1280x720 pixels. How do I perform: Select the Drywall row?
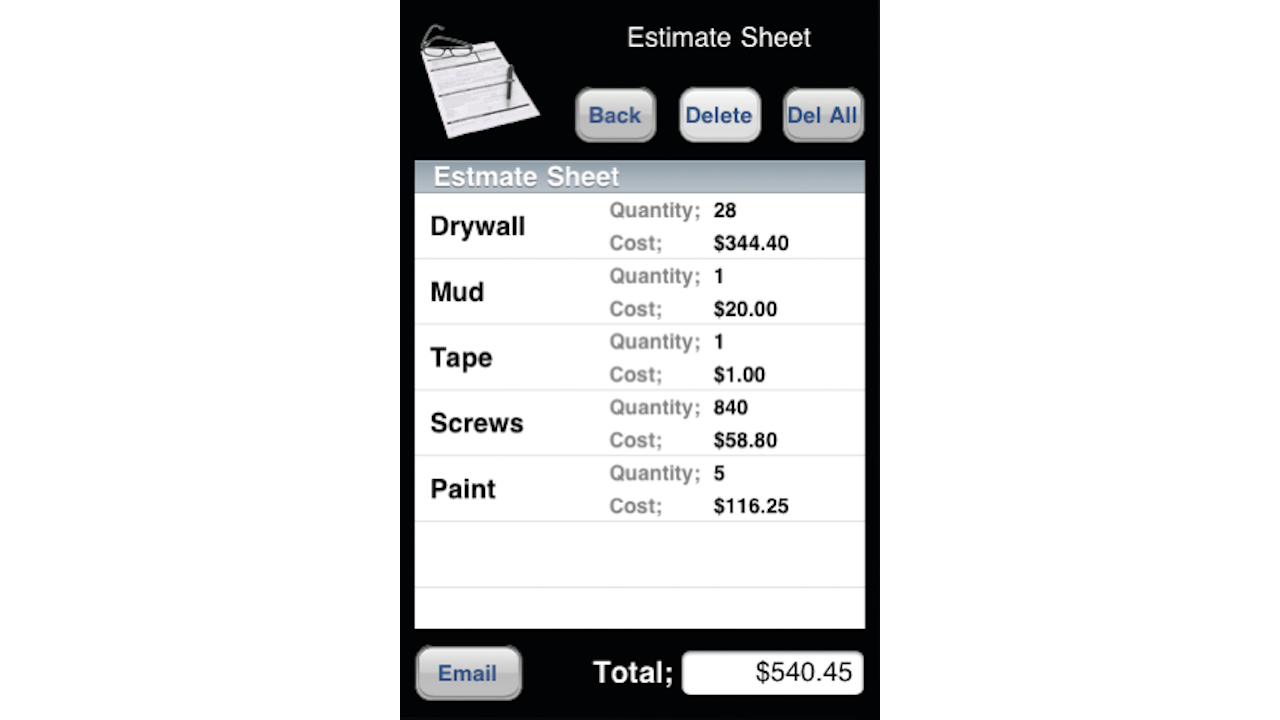(x=639, y=226)
